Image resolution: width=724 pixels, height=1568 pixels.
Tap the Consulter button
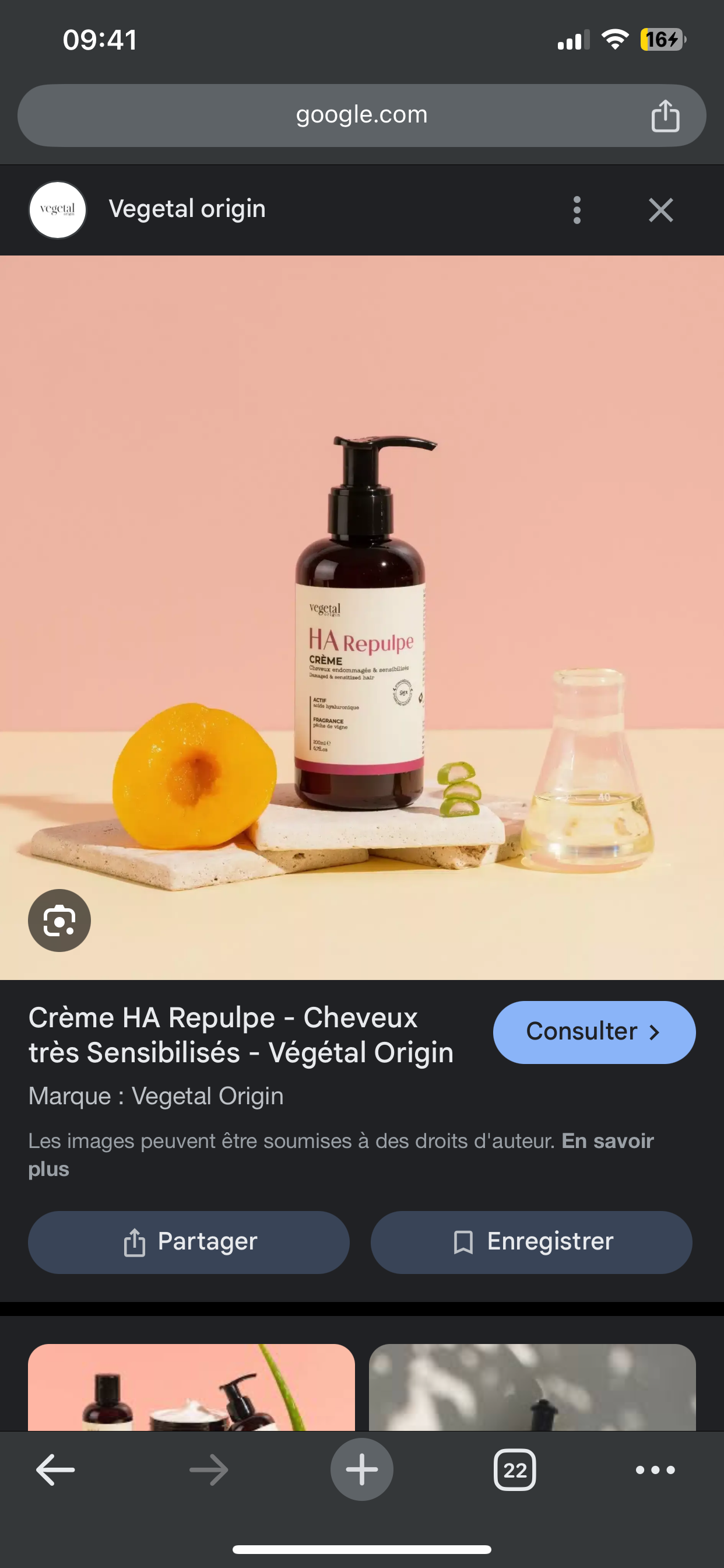click(x=594, y=1032)
